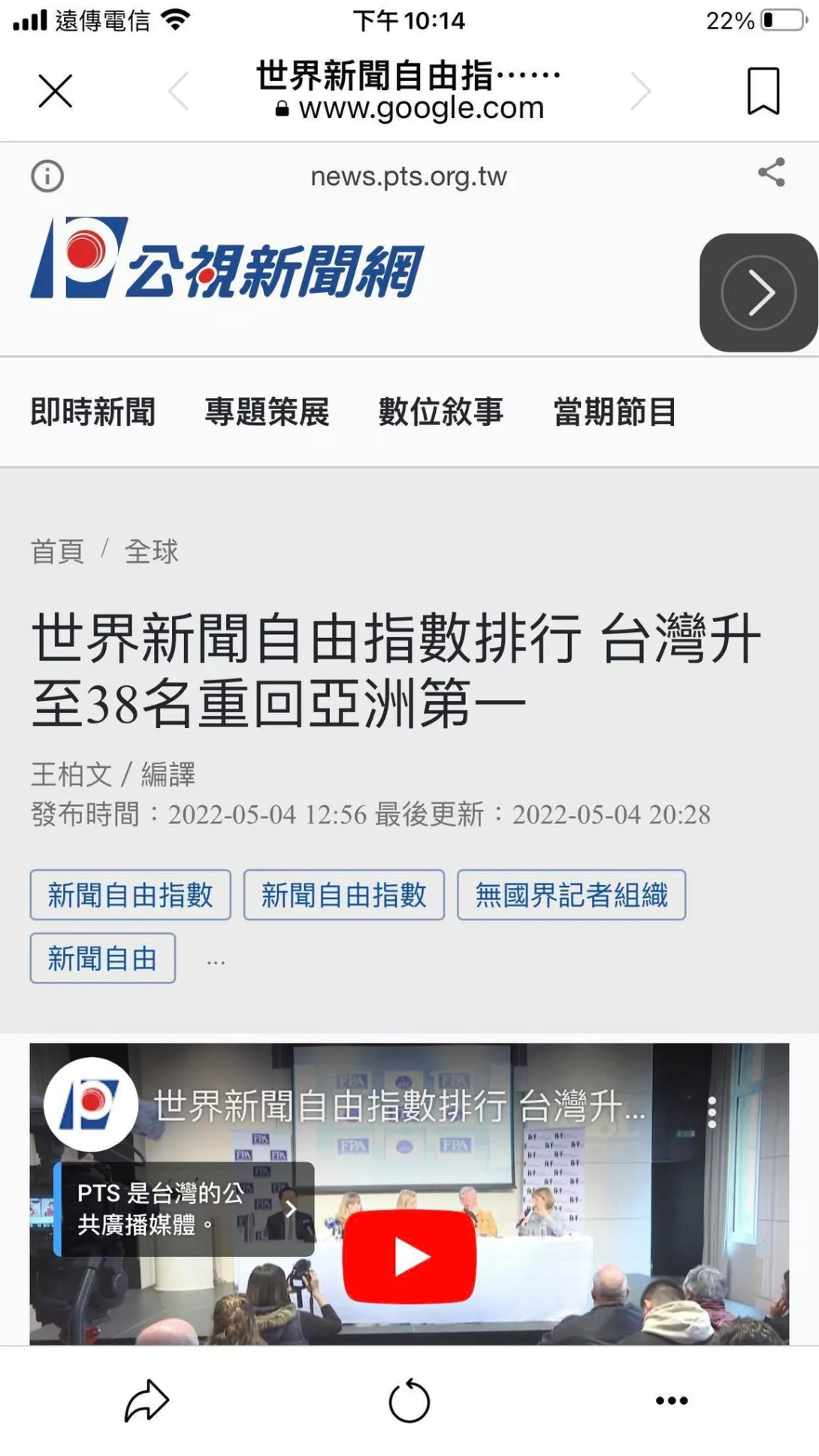Open more options in bottom bar
Image resolution: width=819 pixels, height=1456 pixels.
tap(671, 1400)
